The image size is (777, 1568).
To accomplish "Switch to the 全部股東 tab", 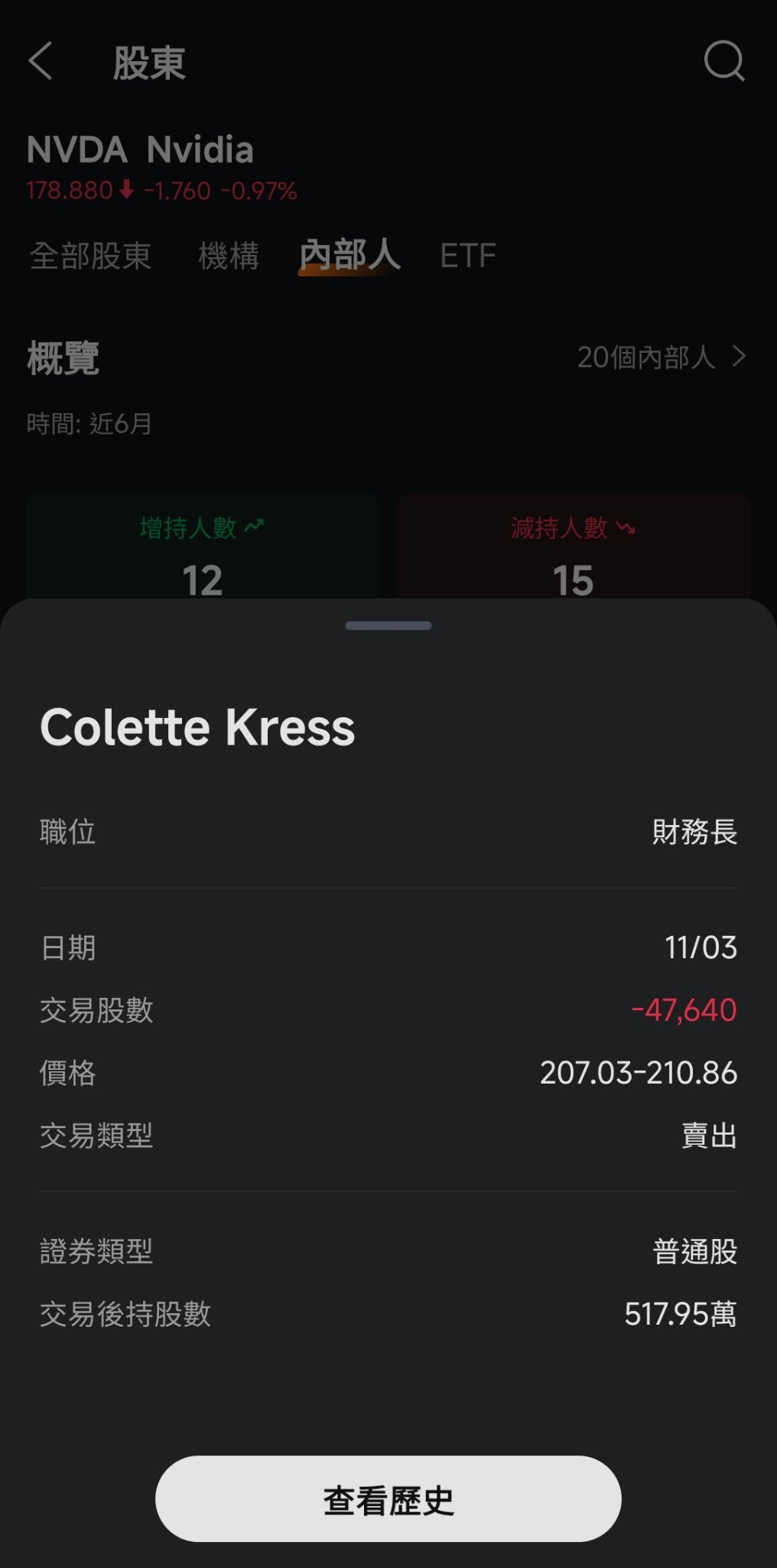I will click(x=91, y=256).
